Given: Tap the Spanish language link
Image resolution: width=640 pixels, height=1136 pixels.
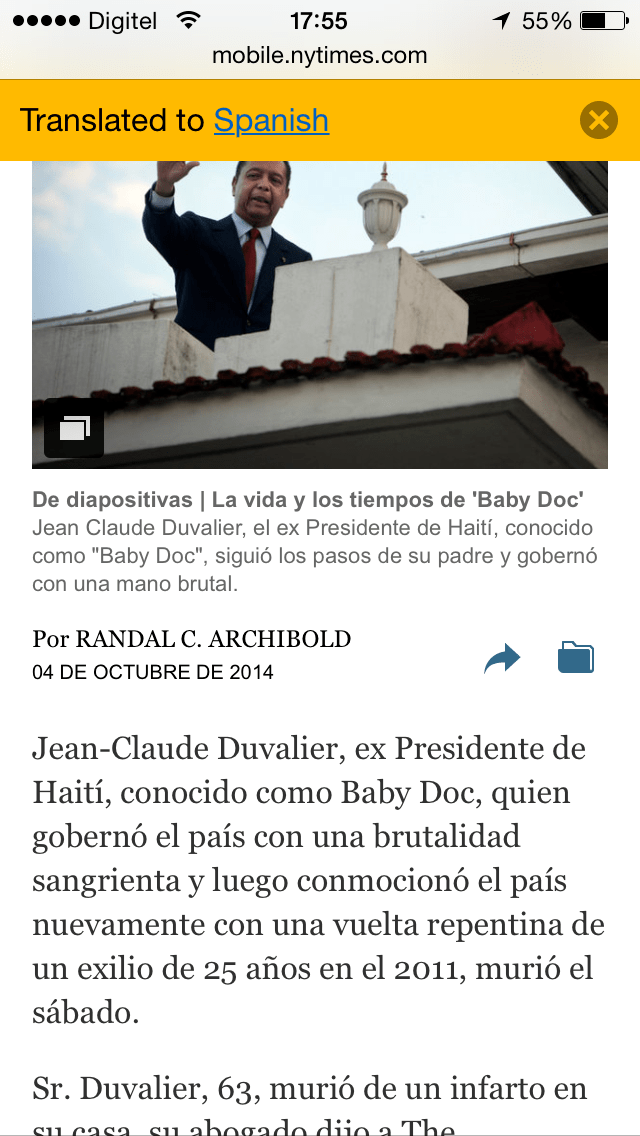Looking at the screenshot, I should tap(271, 121).
